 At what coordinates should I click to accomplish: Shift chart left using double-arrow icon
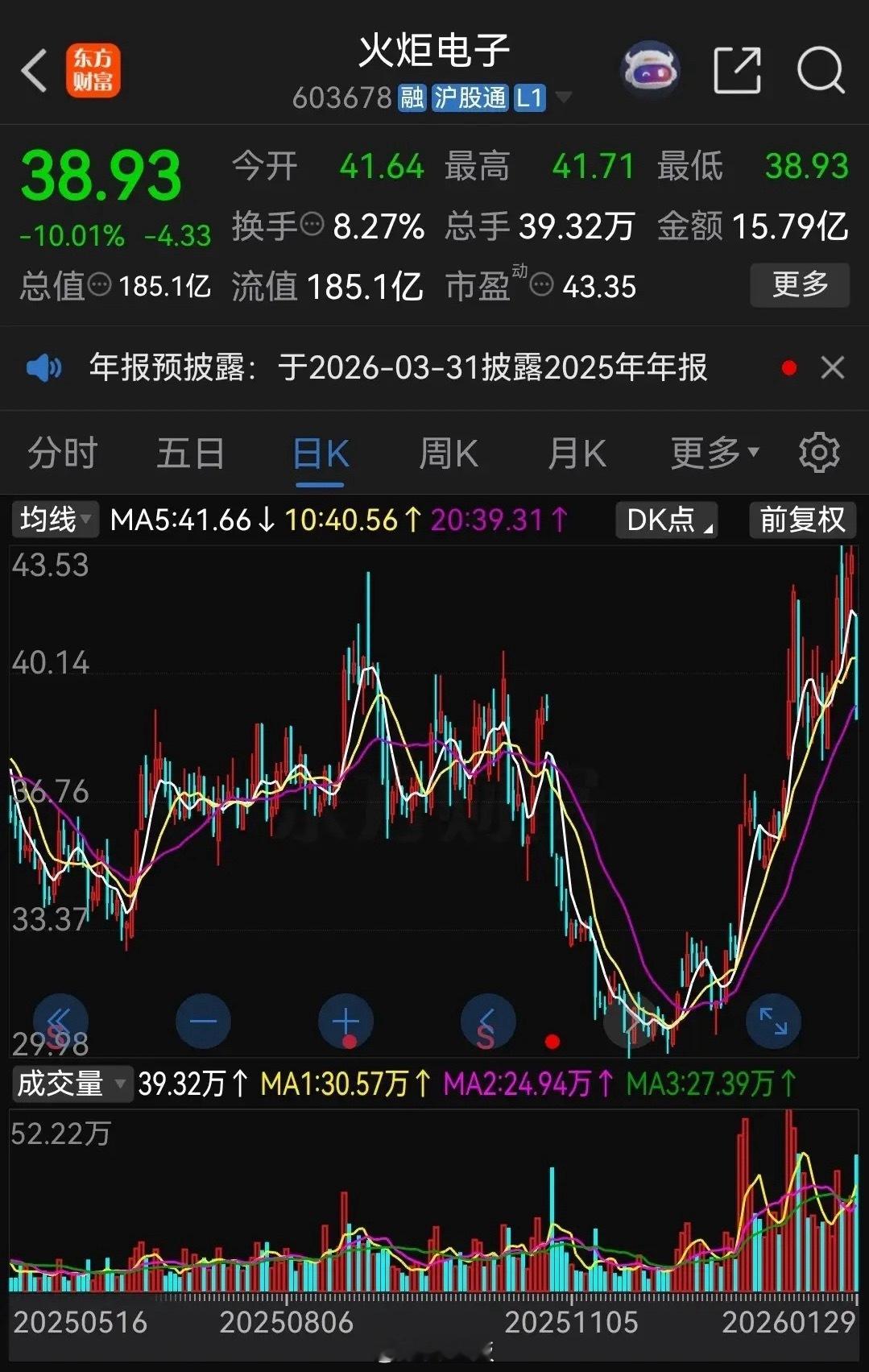pos(59,1020)
